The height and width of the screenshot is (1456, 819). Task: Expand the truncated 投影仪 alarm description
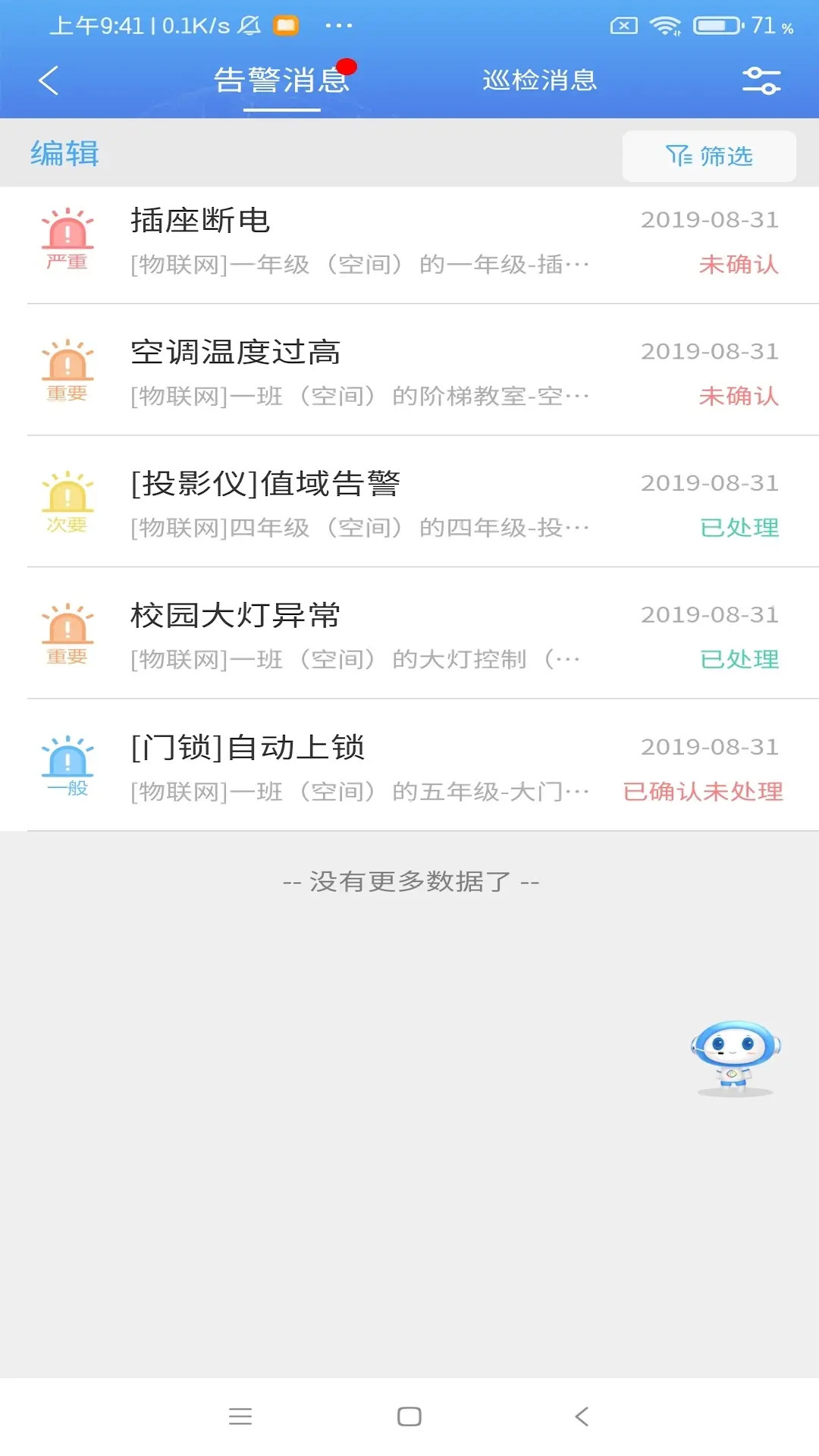pyautogui.click(x=356, y=527)
